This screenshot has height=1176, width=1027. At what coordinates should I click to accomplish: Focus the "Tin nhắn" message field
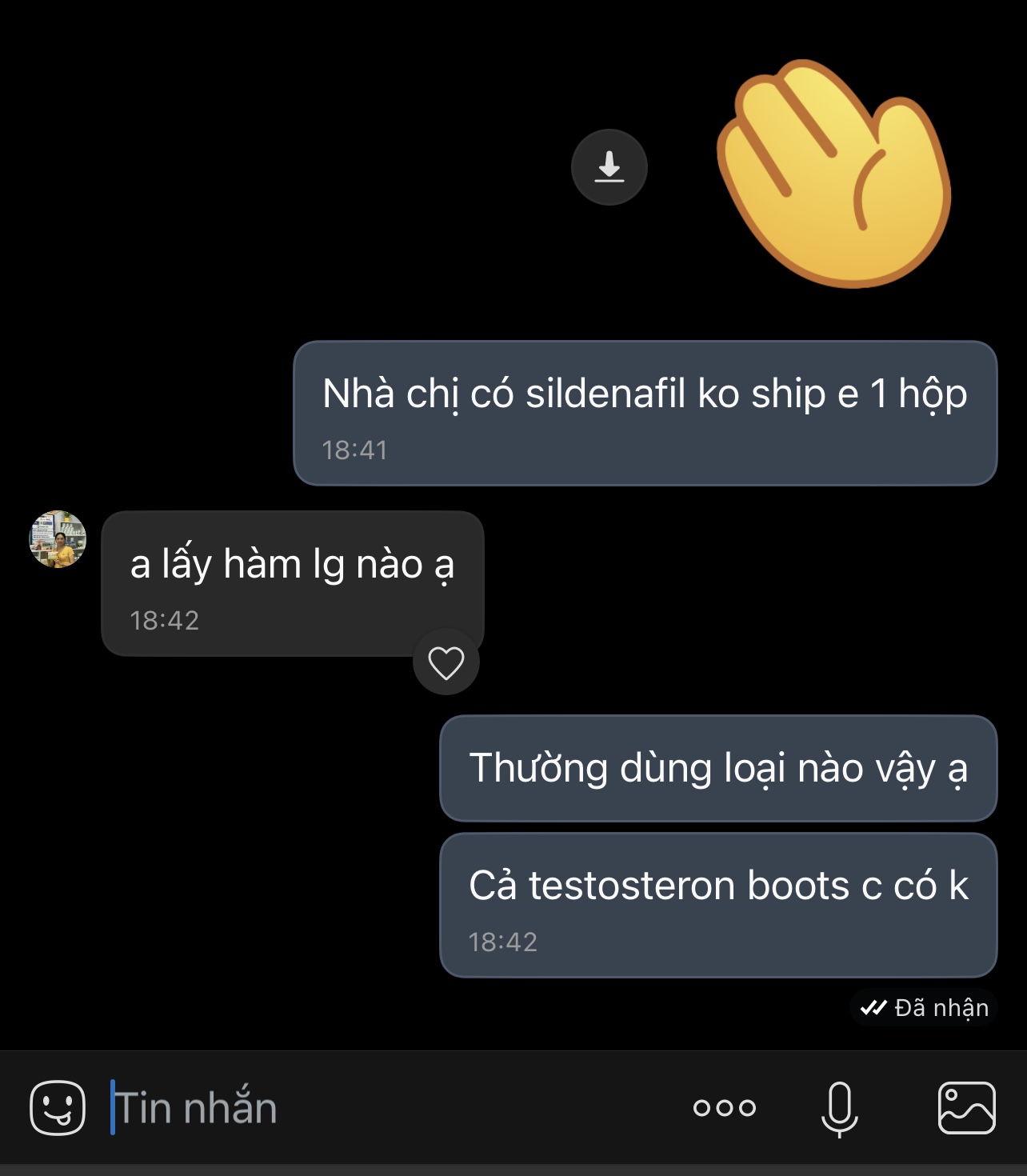point(384,1108)
